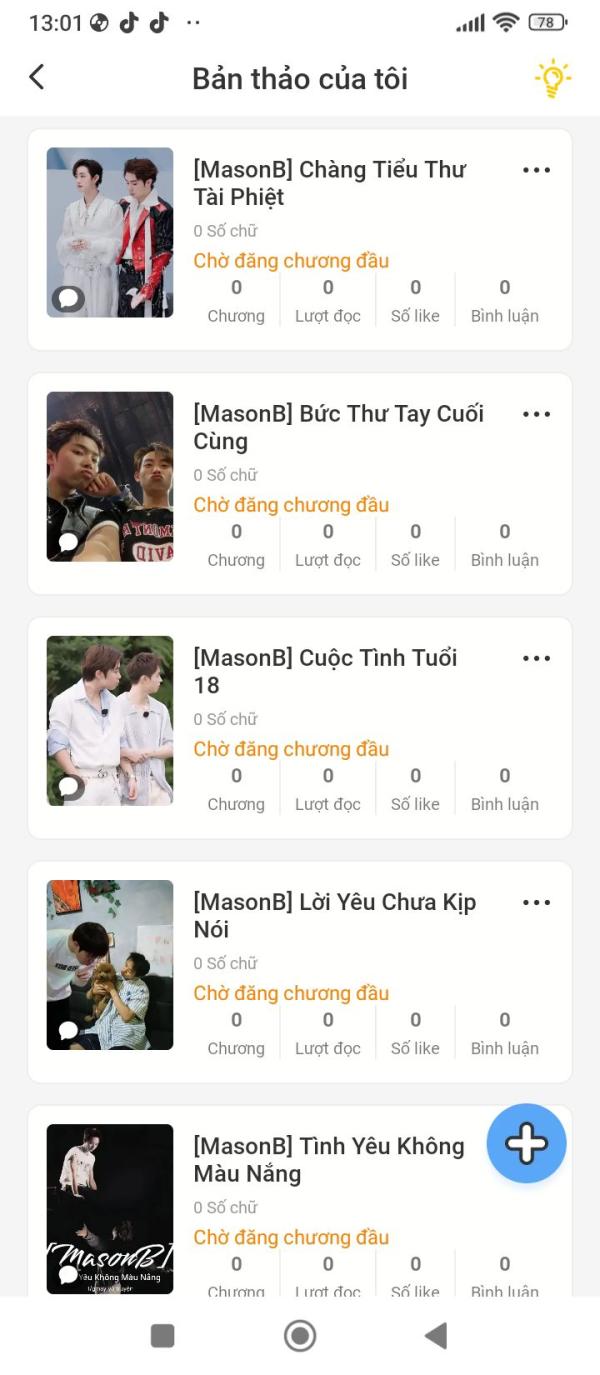The width and height of the screenshot is (600, 1375).
Task: Open options for Cuộc Tình Tuổi 18
Action: click(x=536, y=658)
